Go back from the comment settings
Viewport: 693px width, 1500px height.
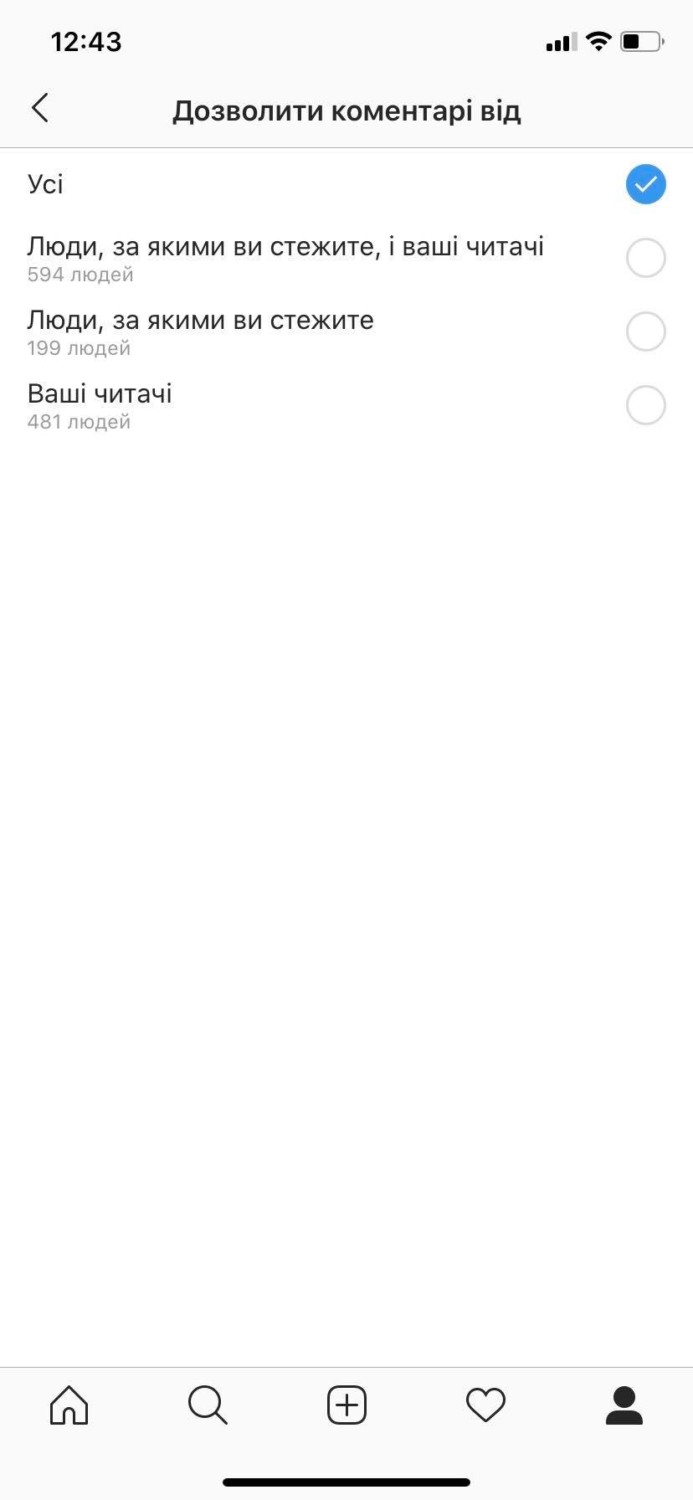point(40,109)
